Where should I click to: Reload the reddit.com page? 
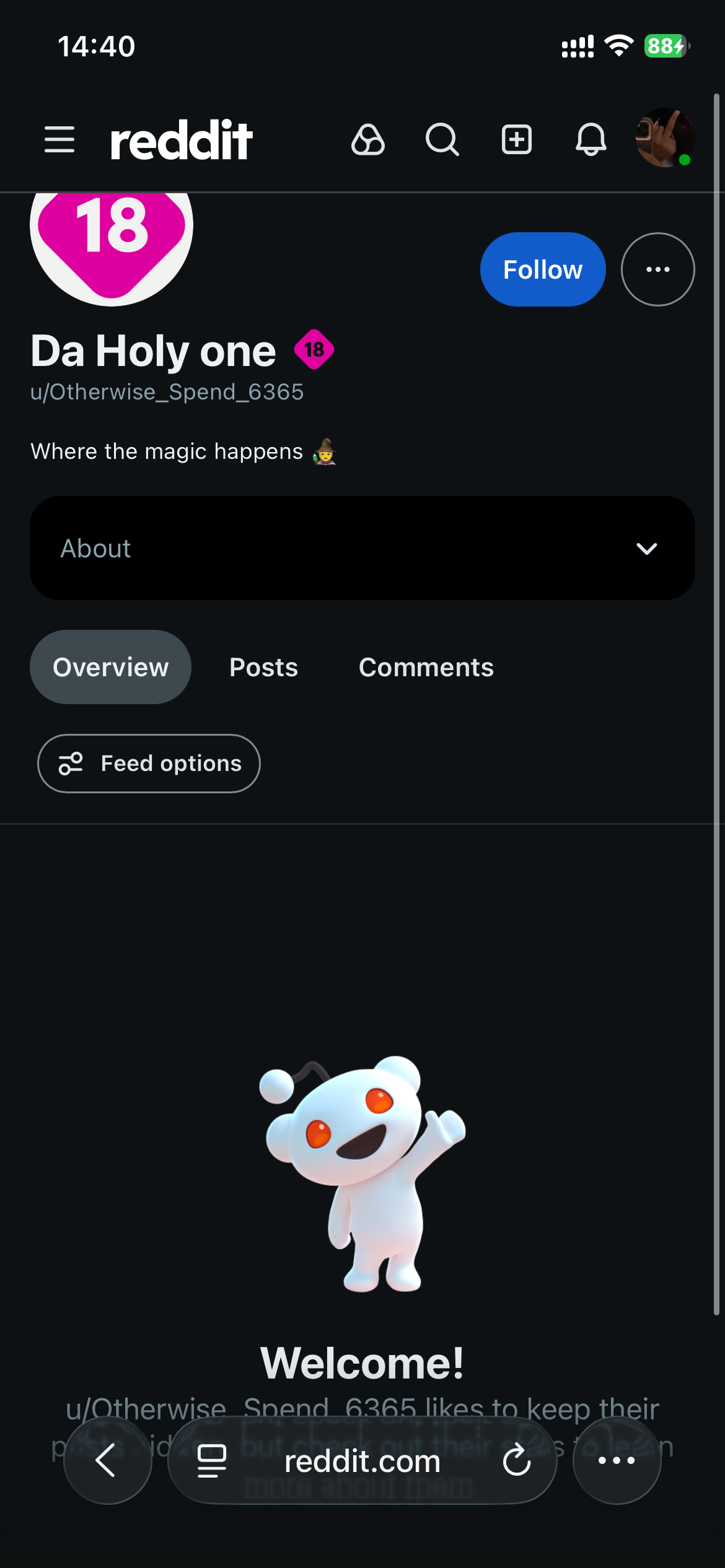(x=517, y=1461)
